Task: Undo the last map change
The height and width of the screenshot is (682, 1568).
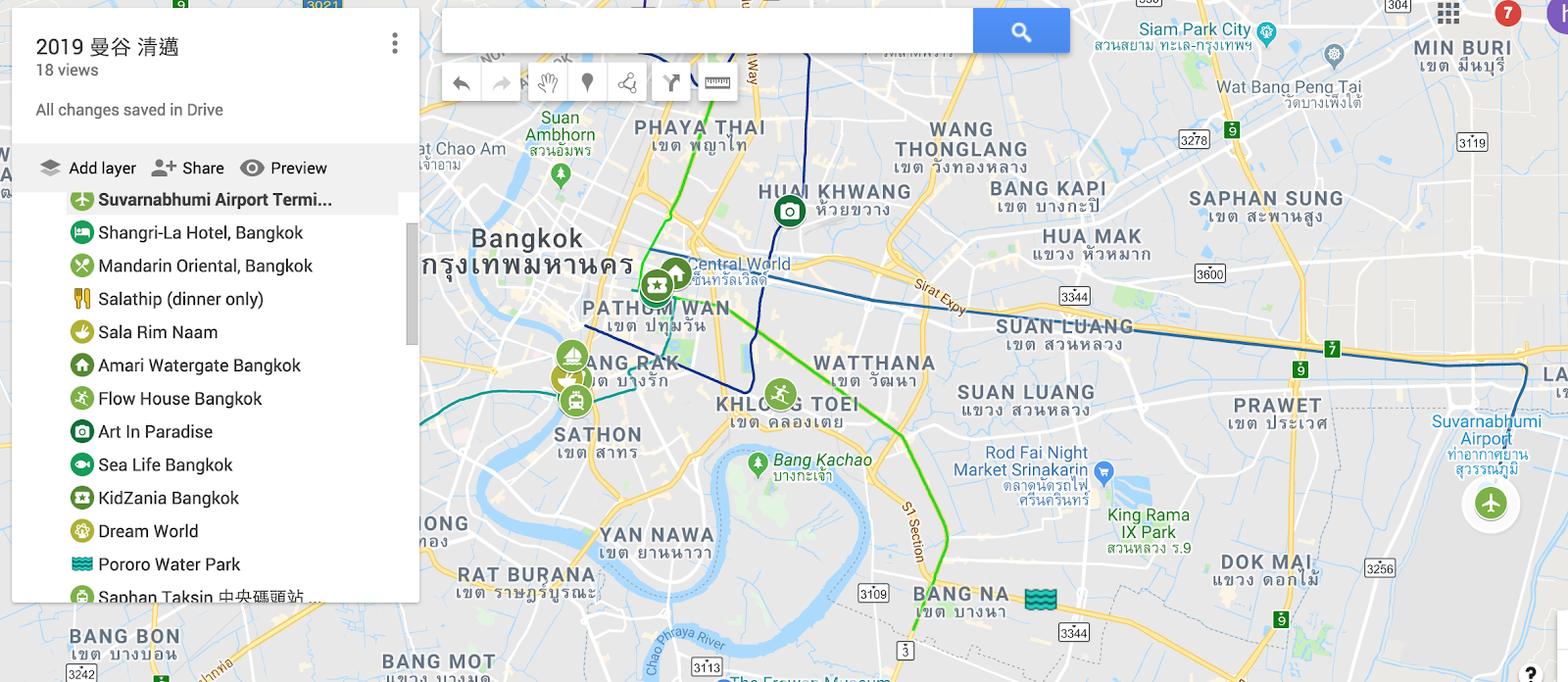Action: [x=461, y=83]
